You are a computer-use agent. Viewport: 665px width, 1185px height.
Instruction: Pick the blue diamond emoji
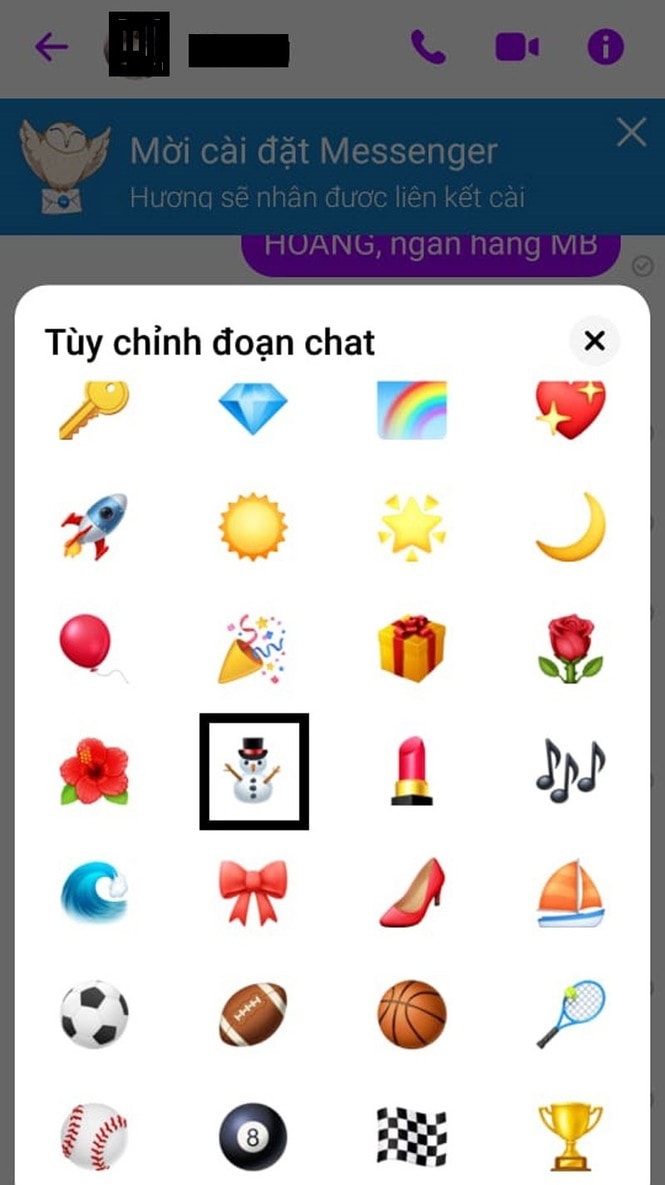(x=253, y=409)
